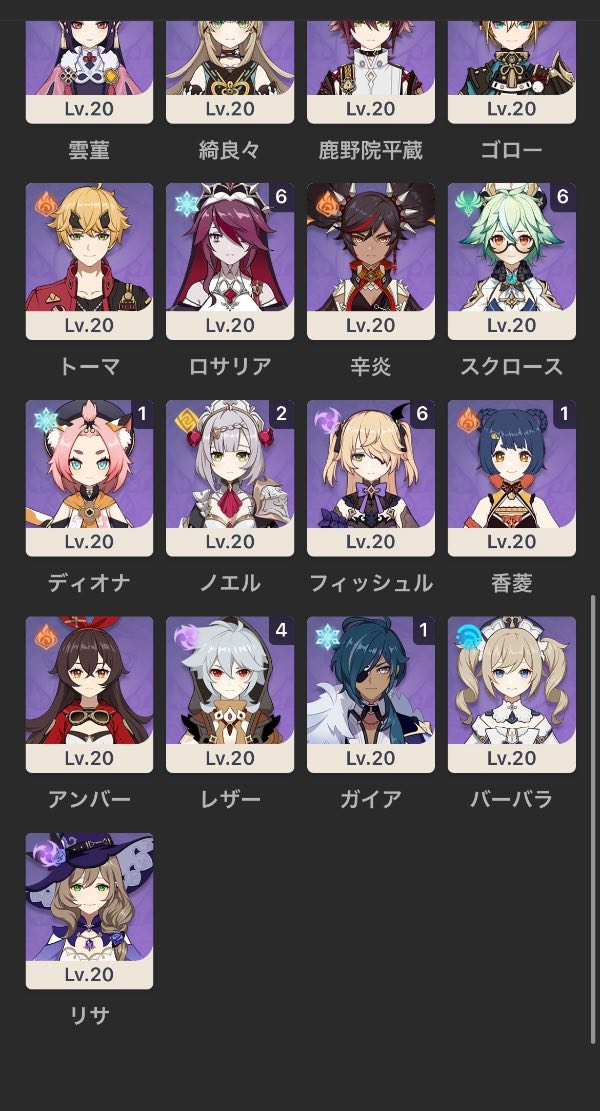Tap the トーマ character card
Screen dimensions: 600x1111
tap(89, 260)
